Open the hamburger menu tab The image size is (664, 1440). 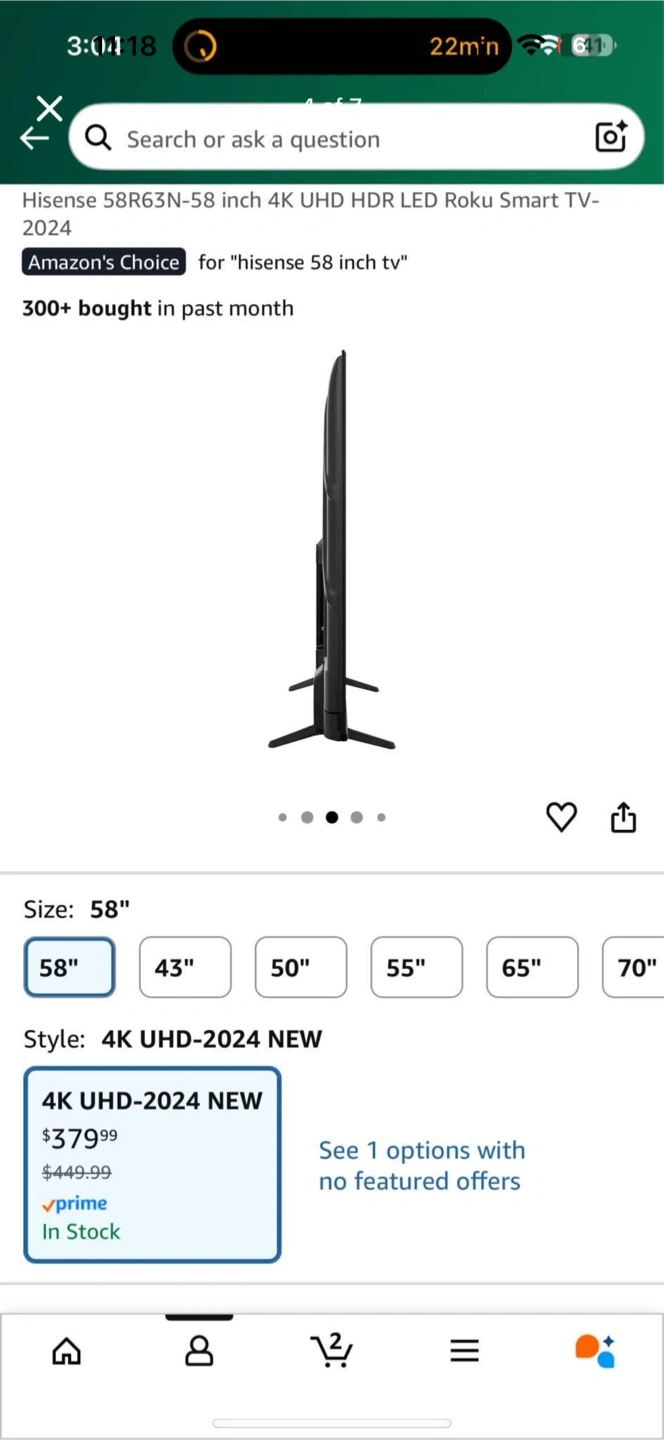[464, 1352]
